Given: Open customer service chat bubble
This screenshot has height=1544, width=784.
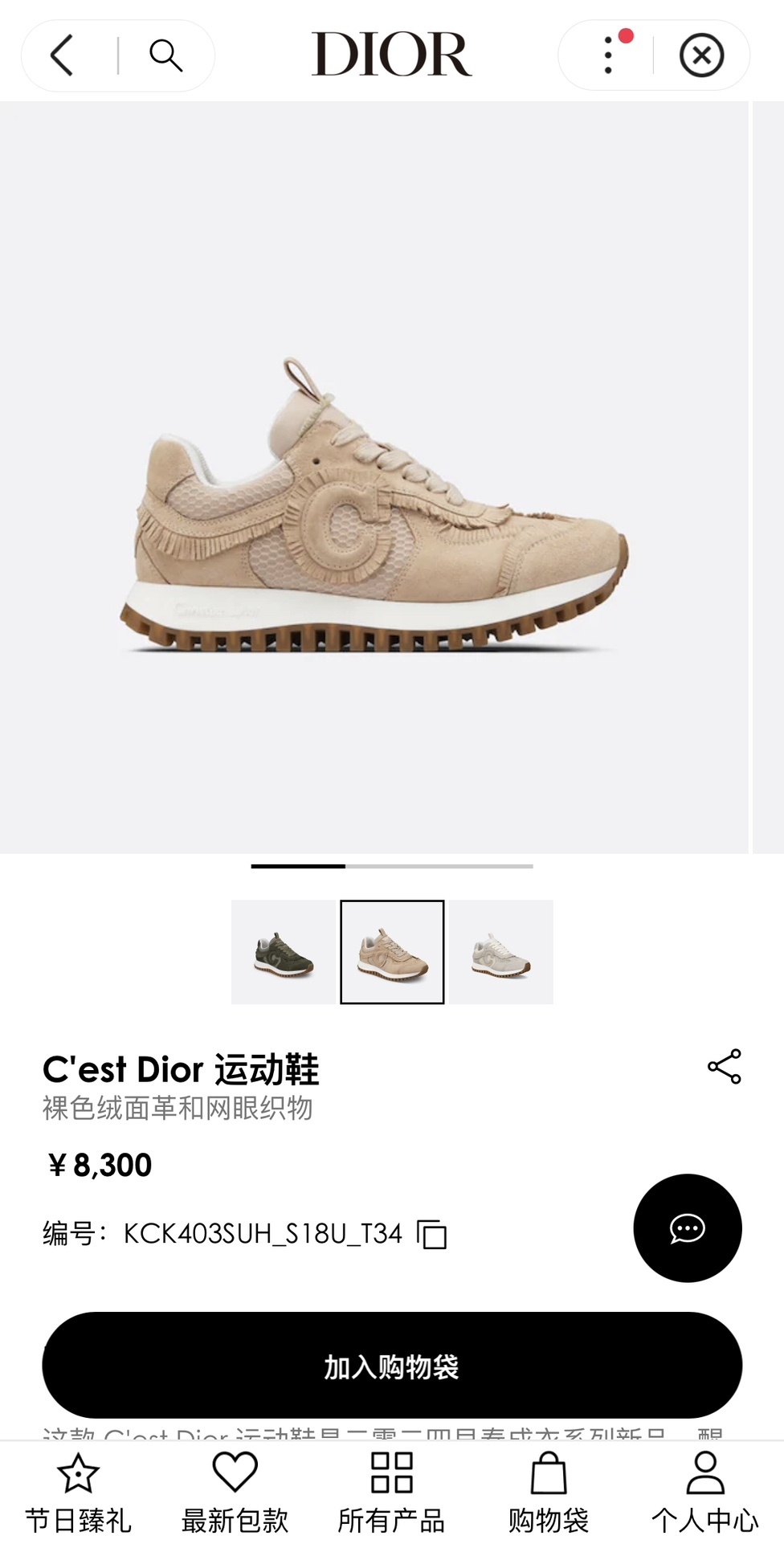Looking at the screenshot, I should point(688,1228).
